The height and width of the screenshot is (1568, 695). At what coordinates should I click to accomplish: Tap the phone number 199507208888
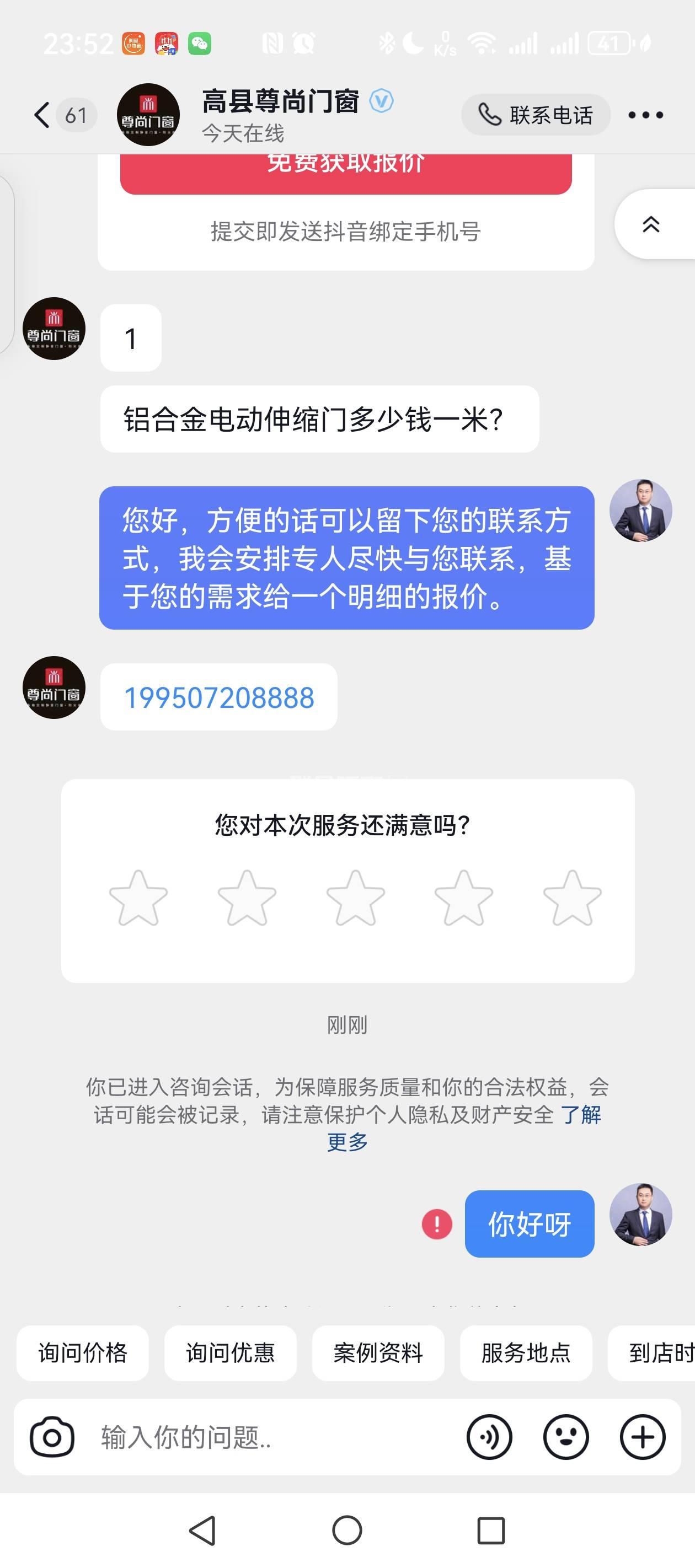pos(218,697)
